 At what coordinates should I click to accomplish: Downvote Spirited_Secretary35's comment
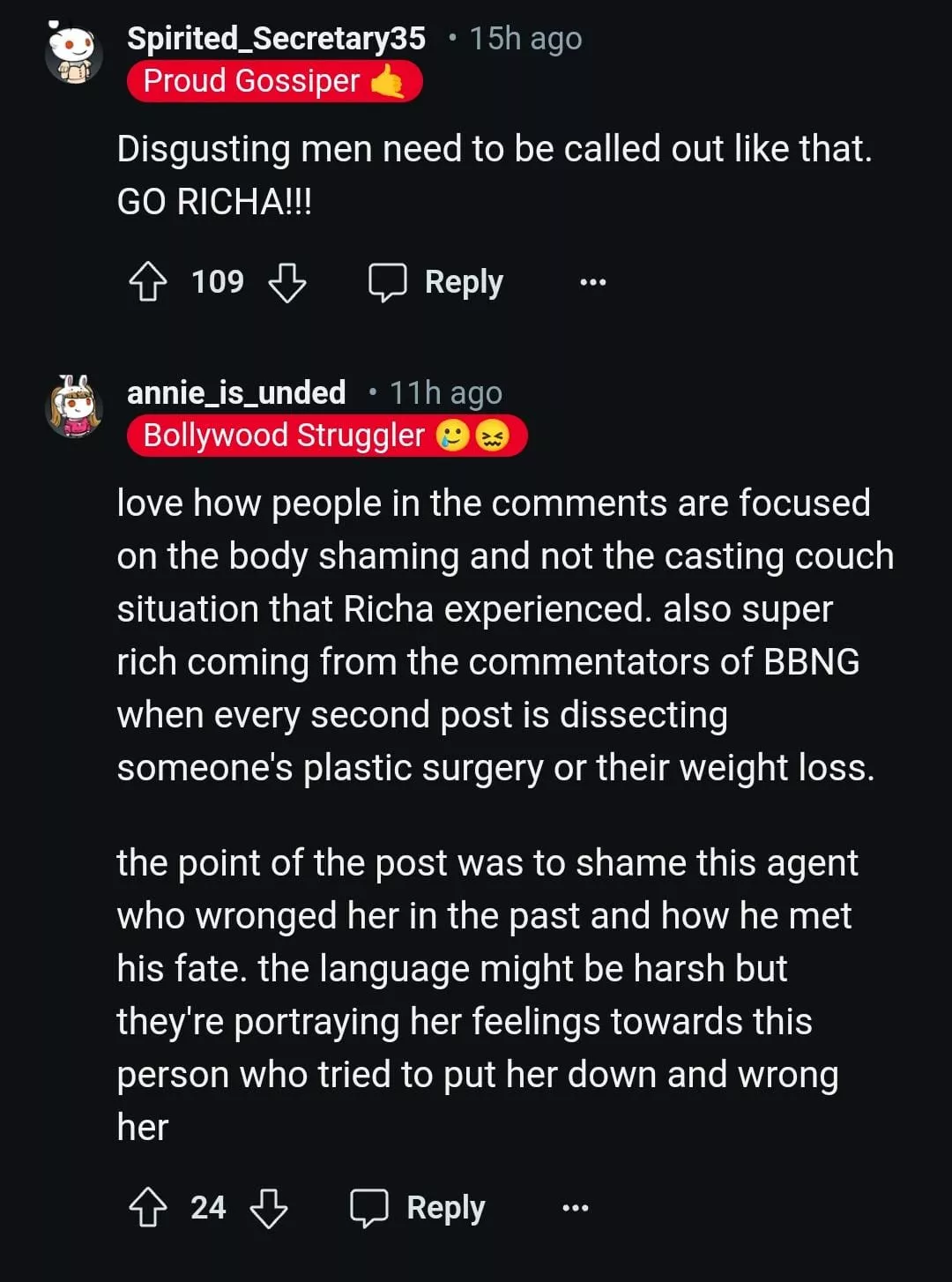tap(287, 282)
